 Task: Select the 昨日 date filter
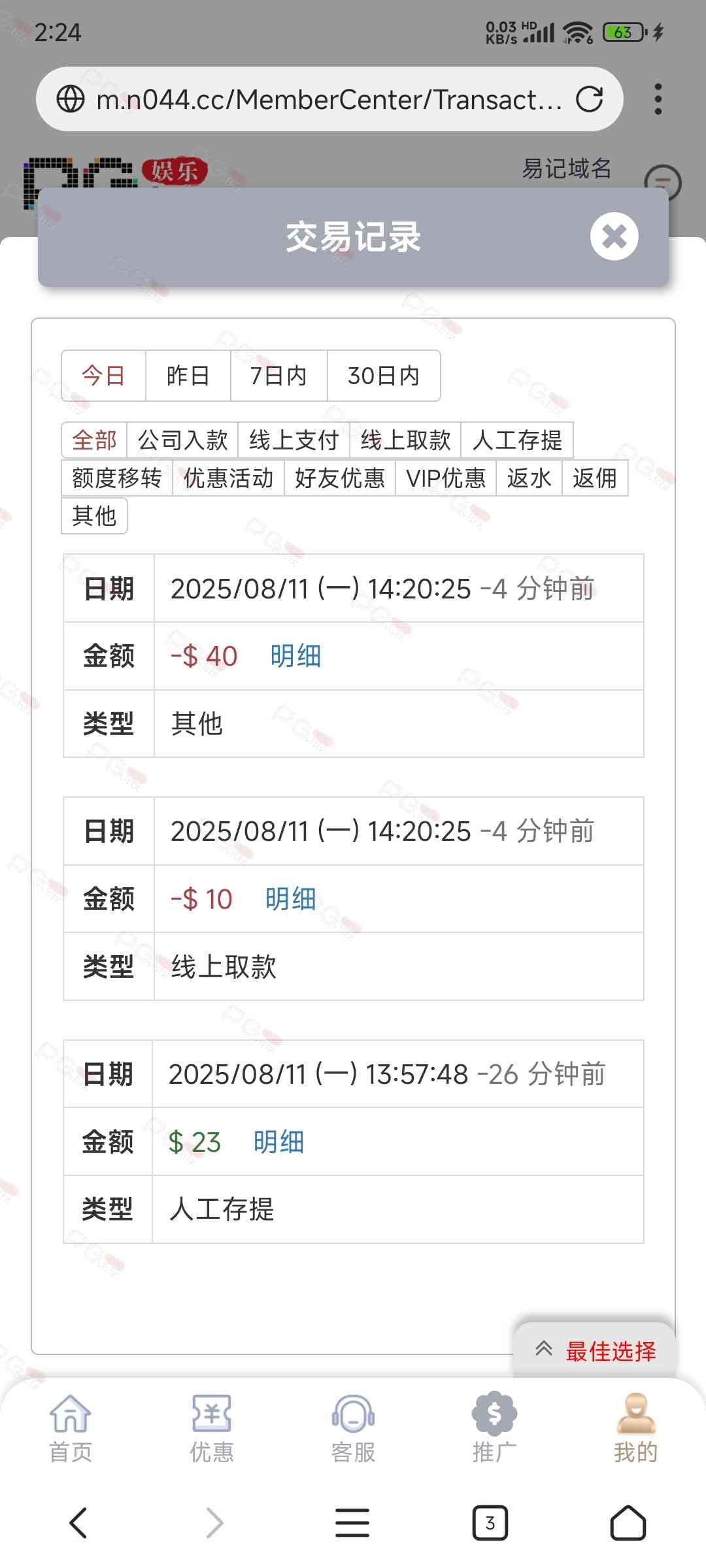point(188,376)
